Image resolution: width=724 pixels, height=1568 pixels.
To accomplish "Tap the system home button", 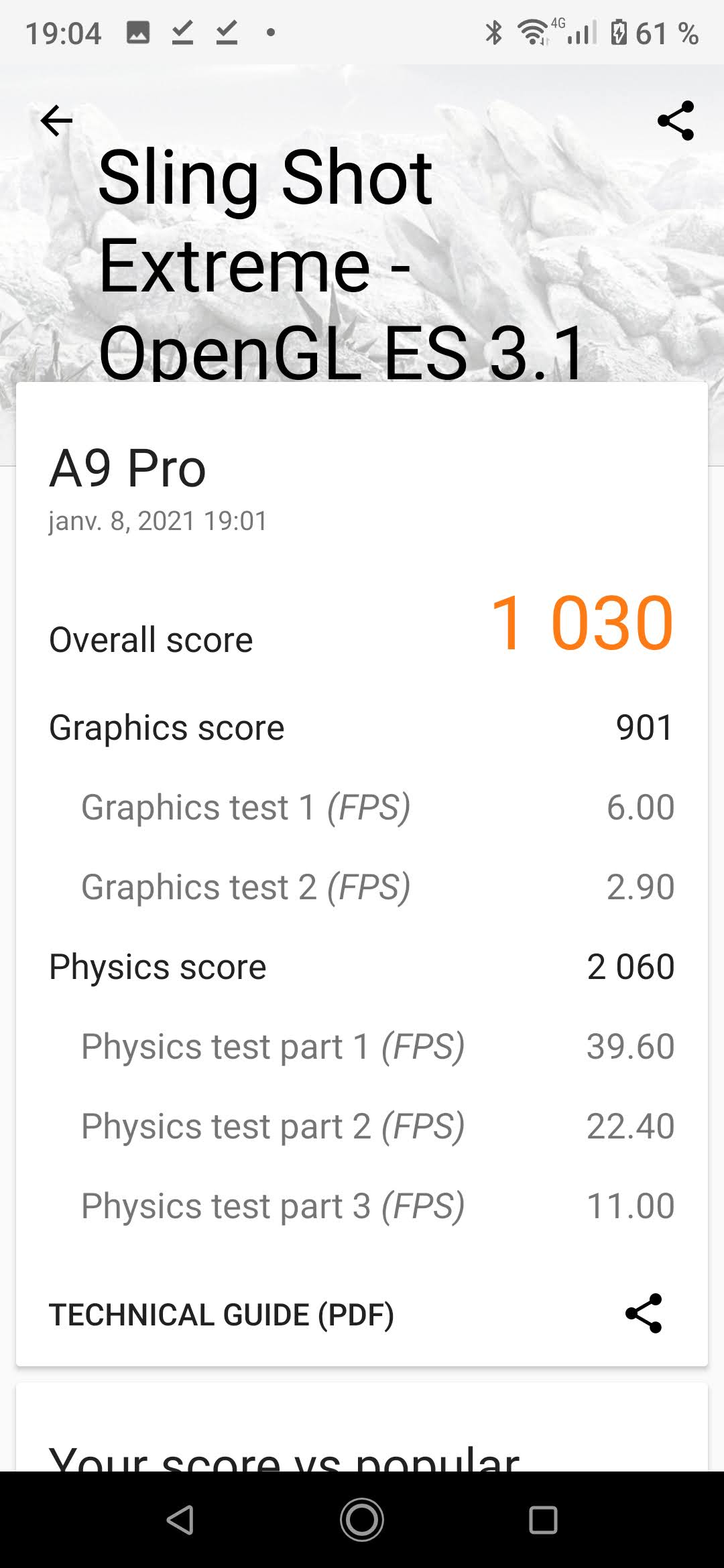I will [x=362, y=1519].
